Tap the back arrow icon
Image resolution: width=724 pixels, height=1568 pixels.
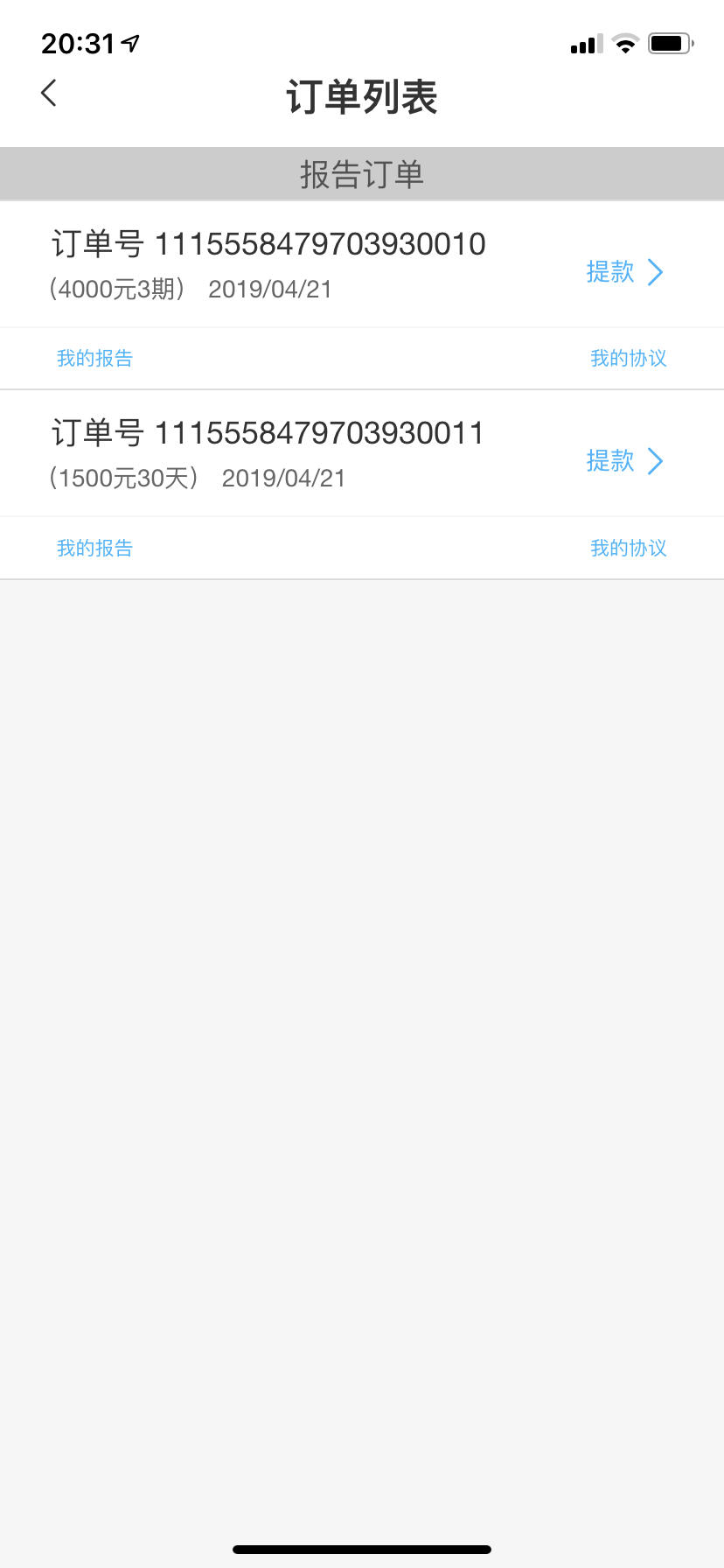[48, 93]
